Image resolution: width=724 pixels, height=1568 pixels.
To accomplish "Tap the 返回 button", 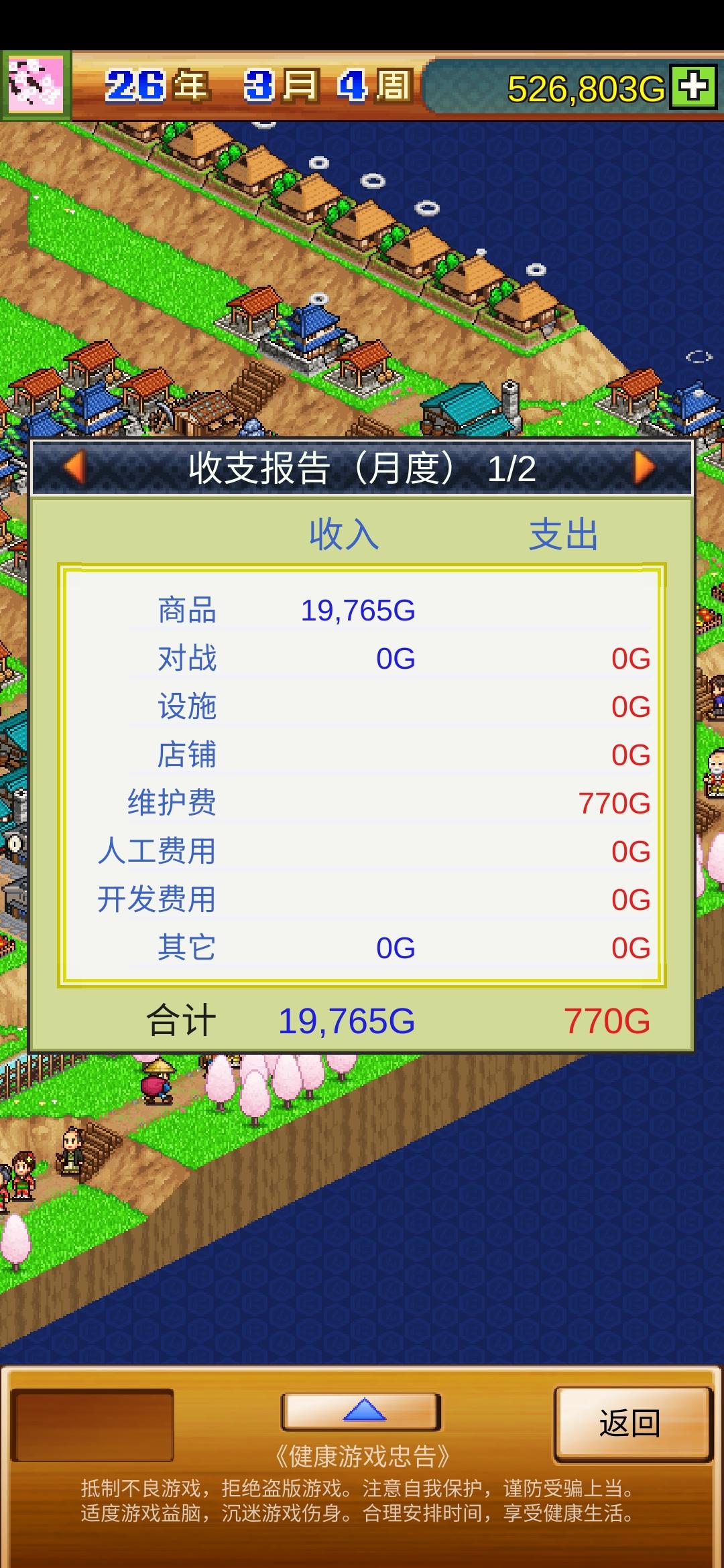I will tap(631, 1423).
